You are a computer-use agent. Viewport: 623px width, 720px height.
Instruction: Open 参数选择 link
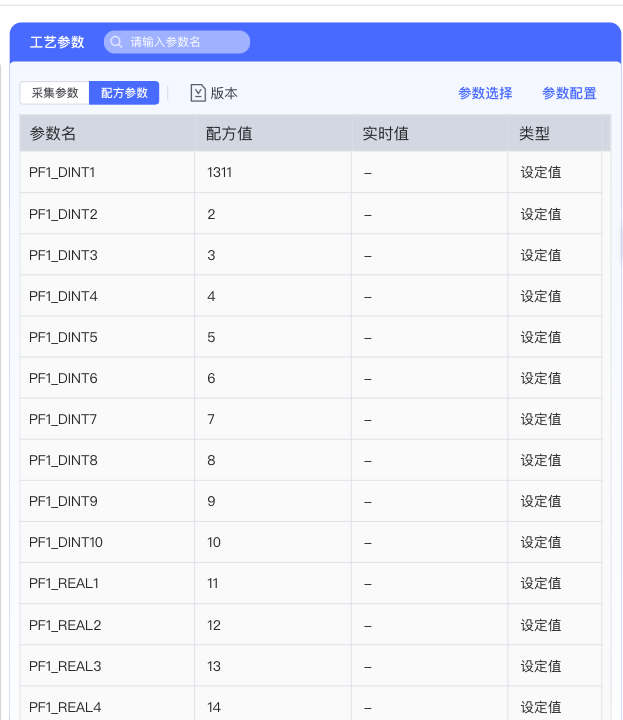click(485, 93)
